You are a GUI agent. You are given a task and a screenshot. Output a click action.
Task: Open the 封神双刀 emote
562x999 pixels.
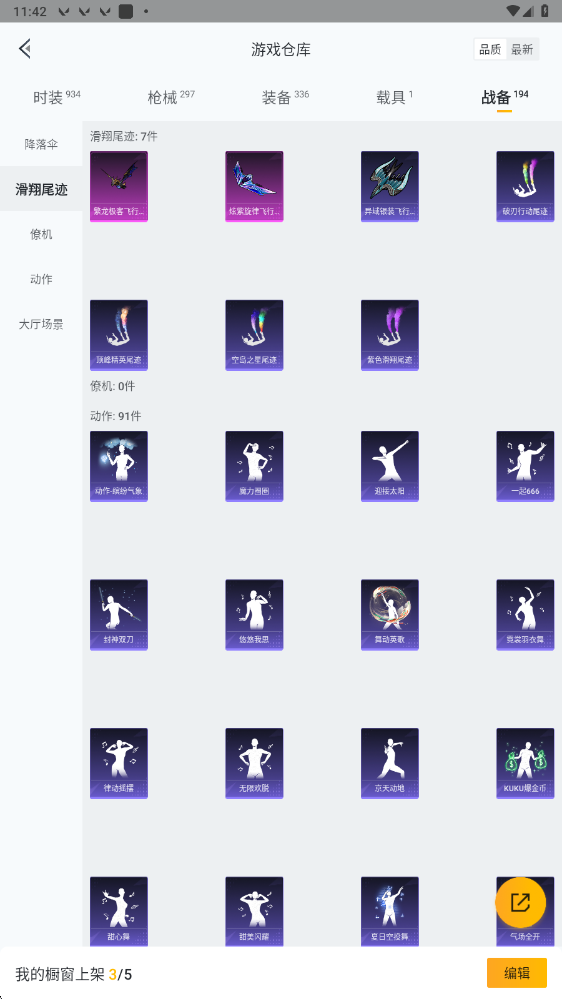(119, 615)
